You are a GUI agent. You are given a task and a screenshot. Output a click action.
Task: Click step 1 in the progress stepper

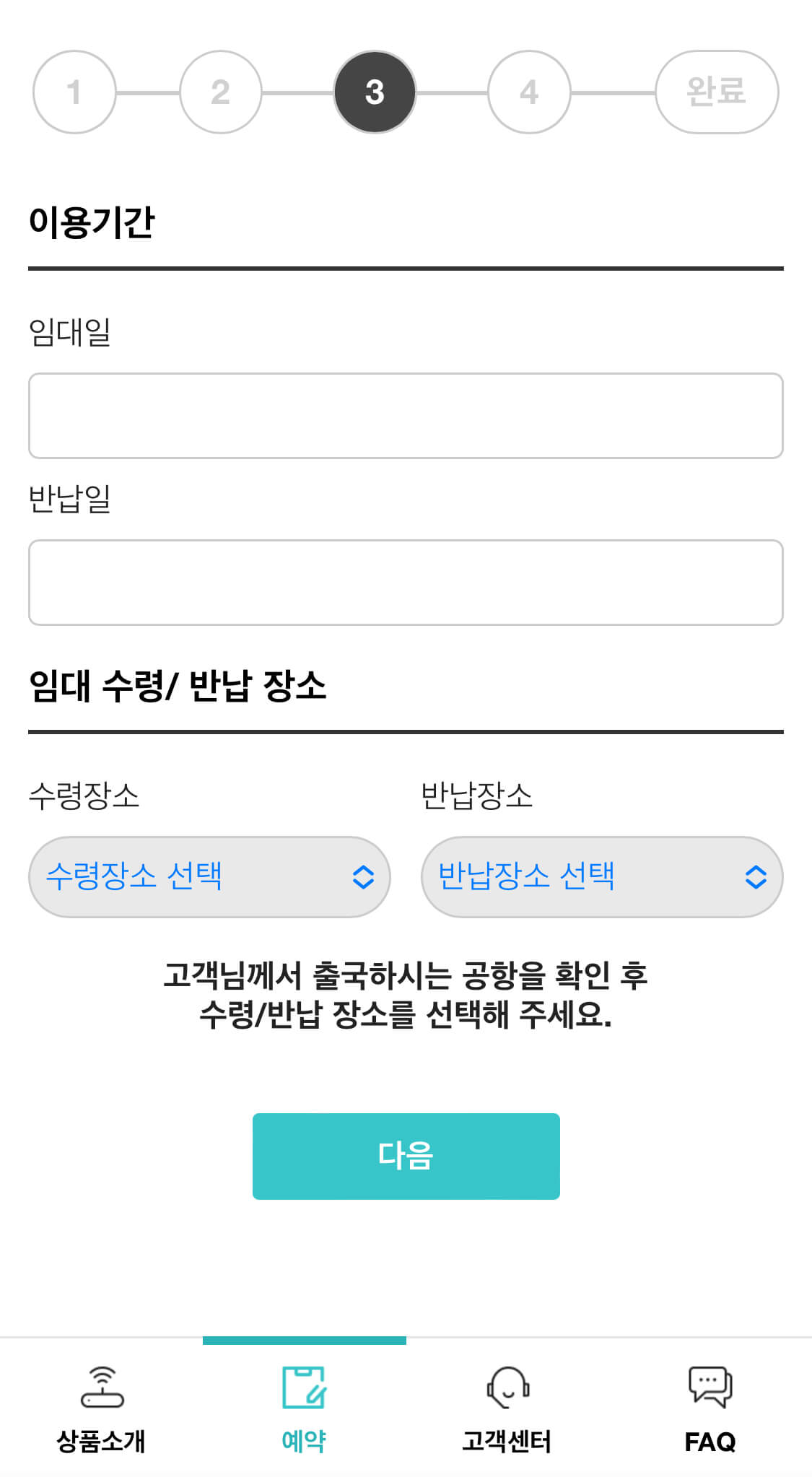tap(75, 92)
